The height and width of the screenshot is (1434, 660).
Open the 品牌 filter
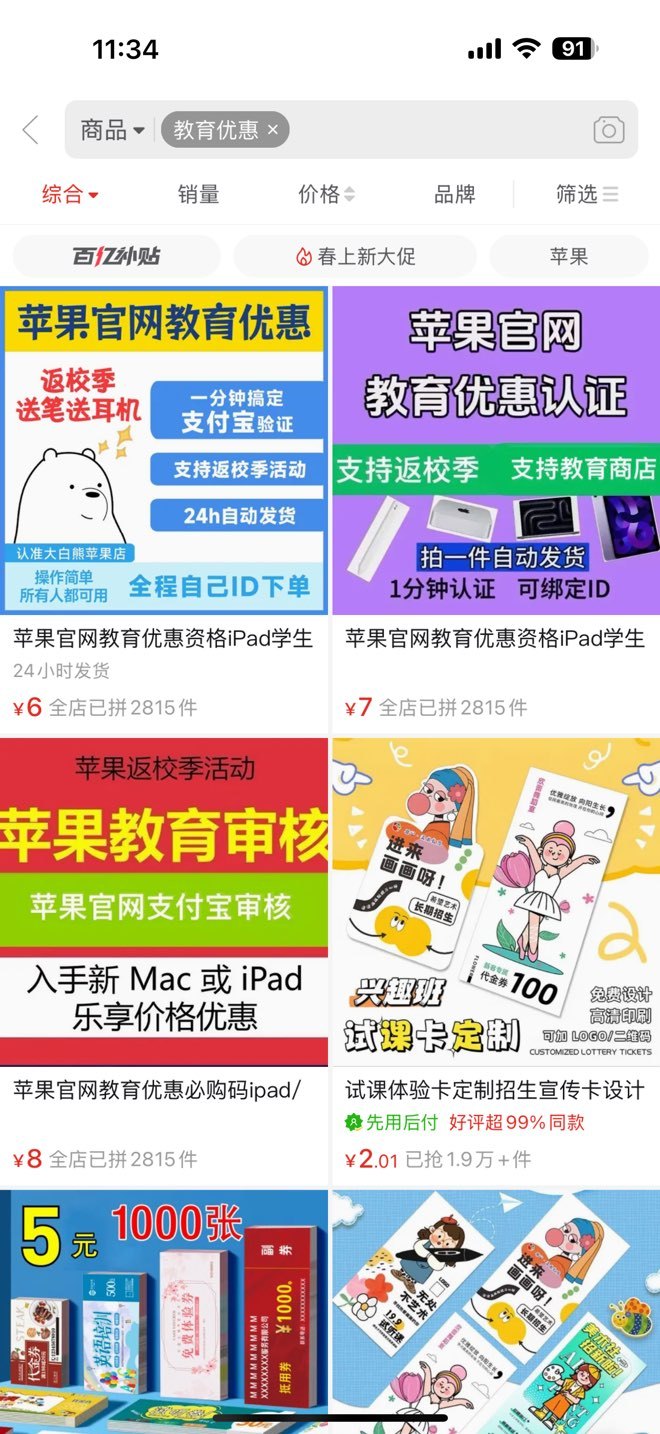454,194
